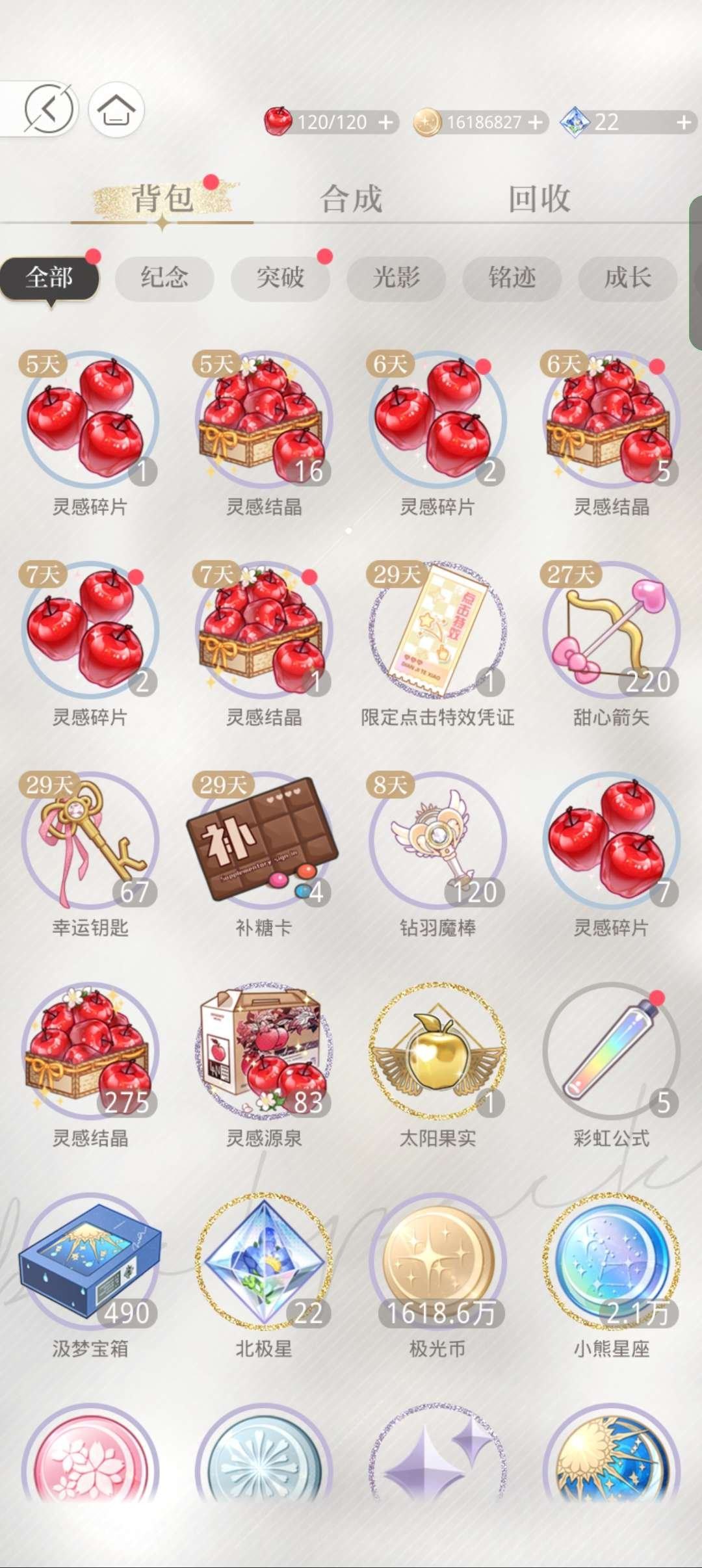Open the 补糖卡 item
This screenshot has height=1568, width=702.
pos(263,841)
